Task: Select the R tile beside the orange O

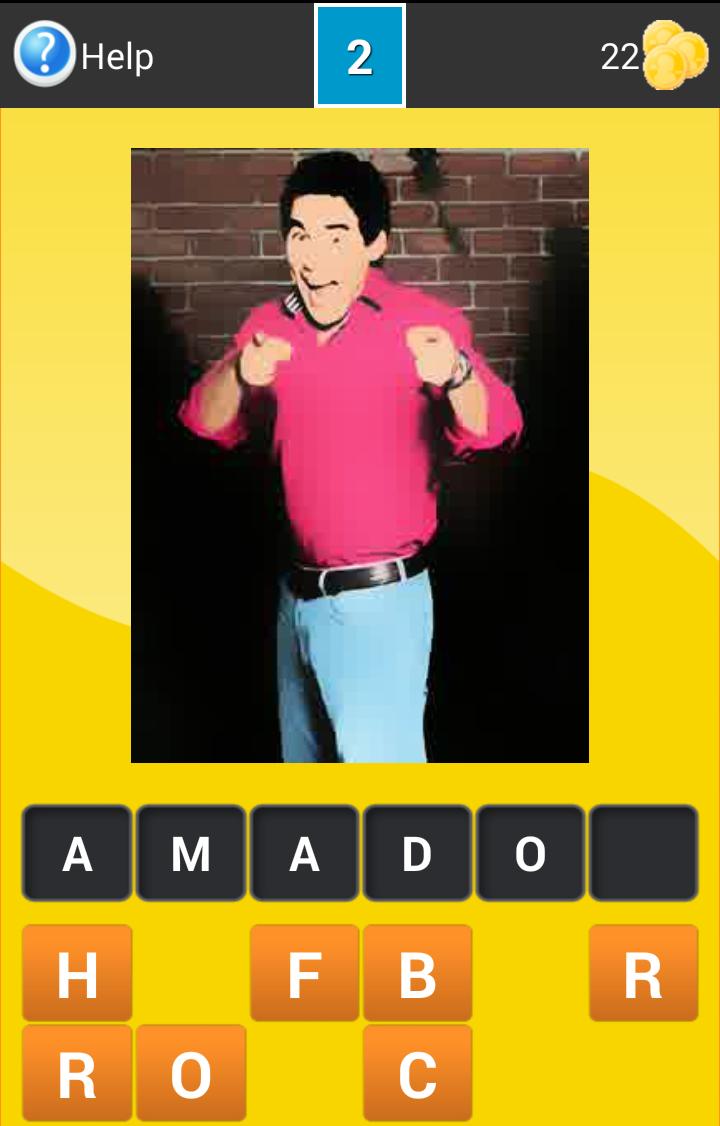Action: pyautogui.click(x=77, y=1074)
